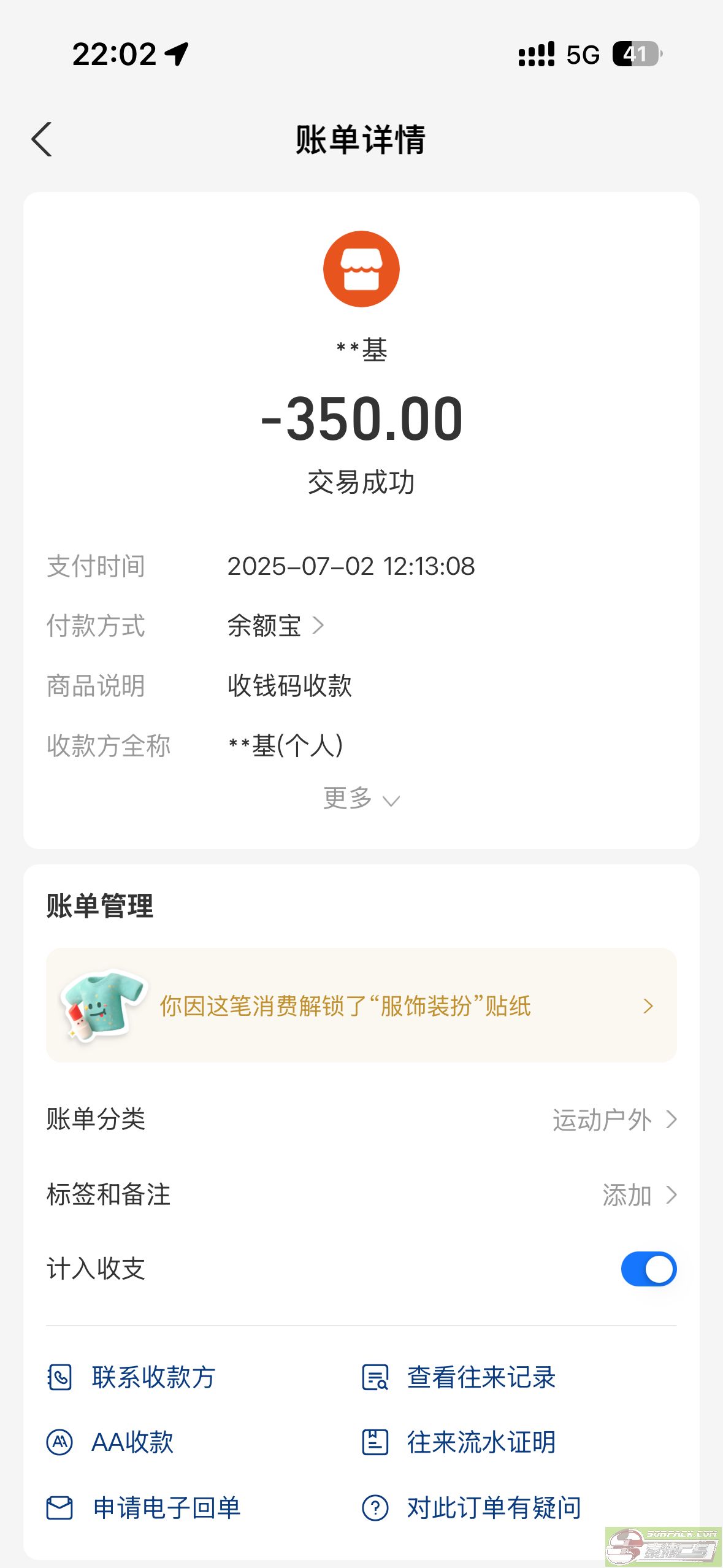Viewport: 723px width, 1568px height.
Task: Expand 更多 transaction details
Action: click(x=361, y=799)
